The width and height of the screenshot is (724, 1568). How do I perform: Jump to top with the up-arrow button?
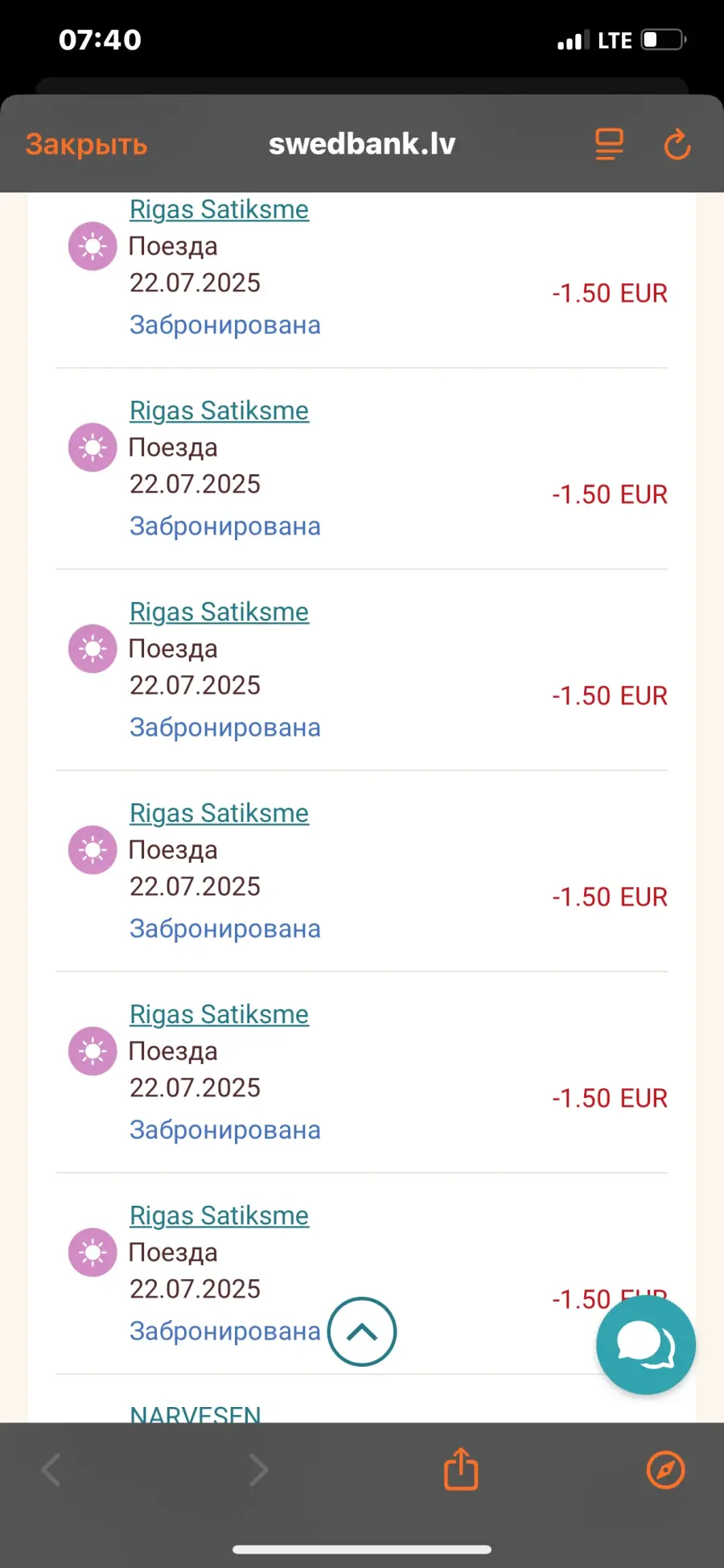pos(362,1331)
